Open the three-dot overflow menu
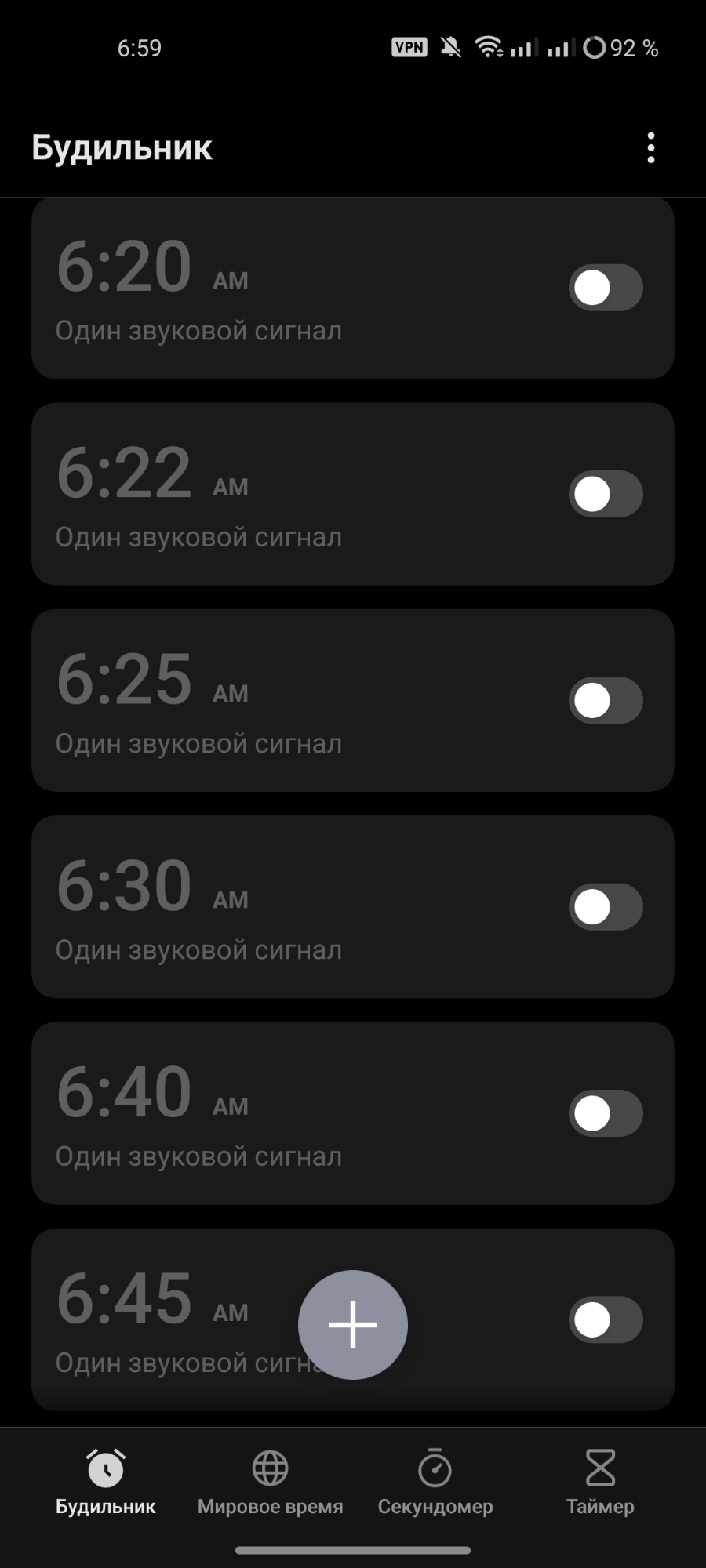The image size is (706, 1568). (x=650, y=147)
